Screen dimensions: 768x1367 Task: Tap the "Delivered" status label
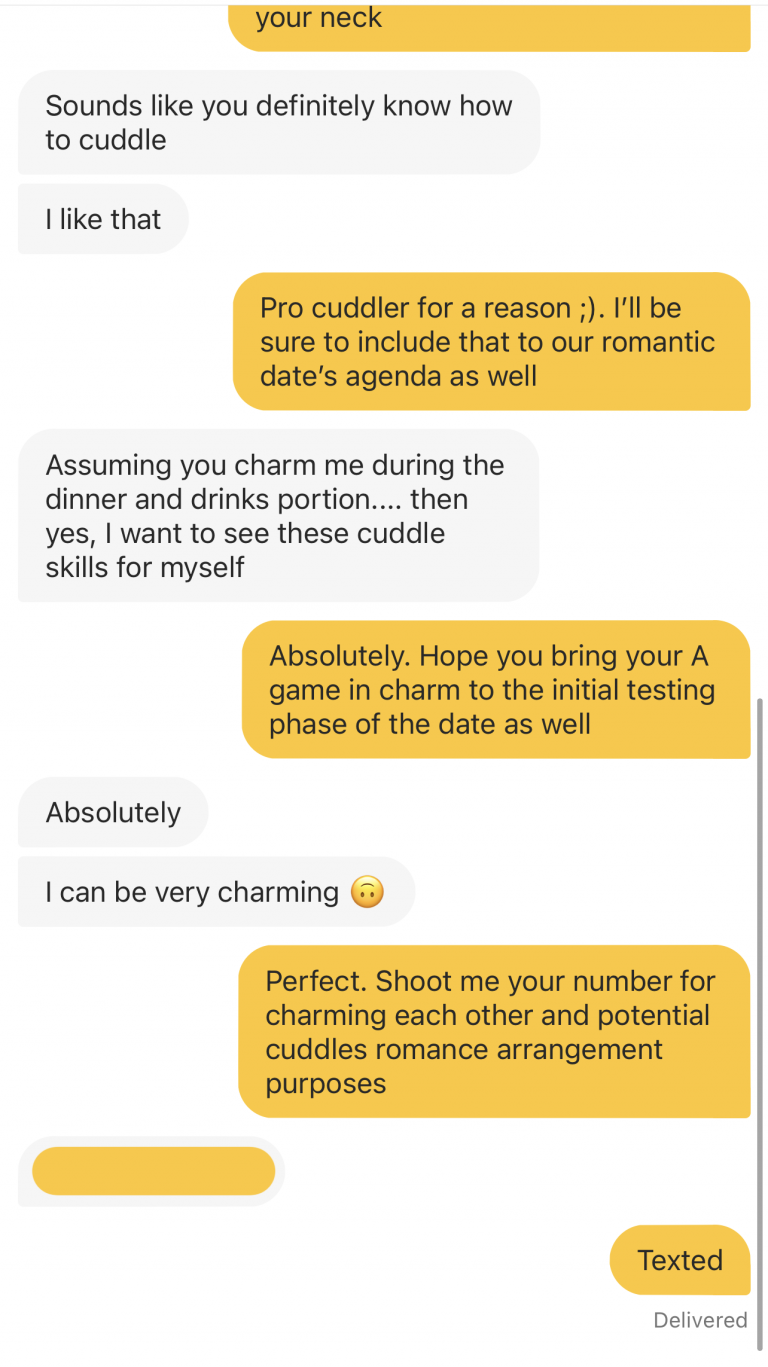point(700,1320)
